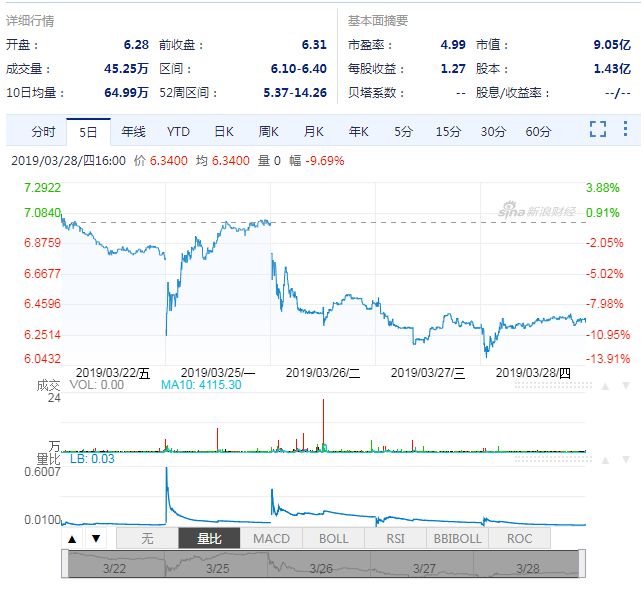644x589 pixels.
Task: Open the list menu icon beside fullscreen
Action: coord(625,129)
